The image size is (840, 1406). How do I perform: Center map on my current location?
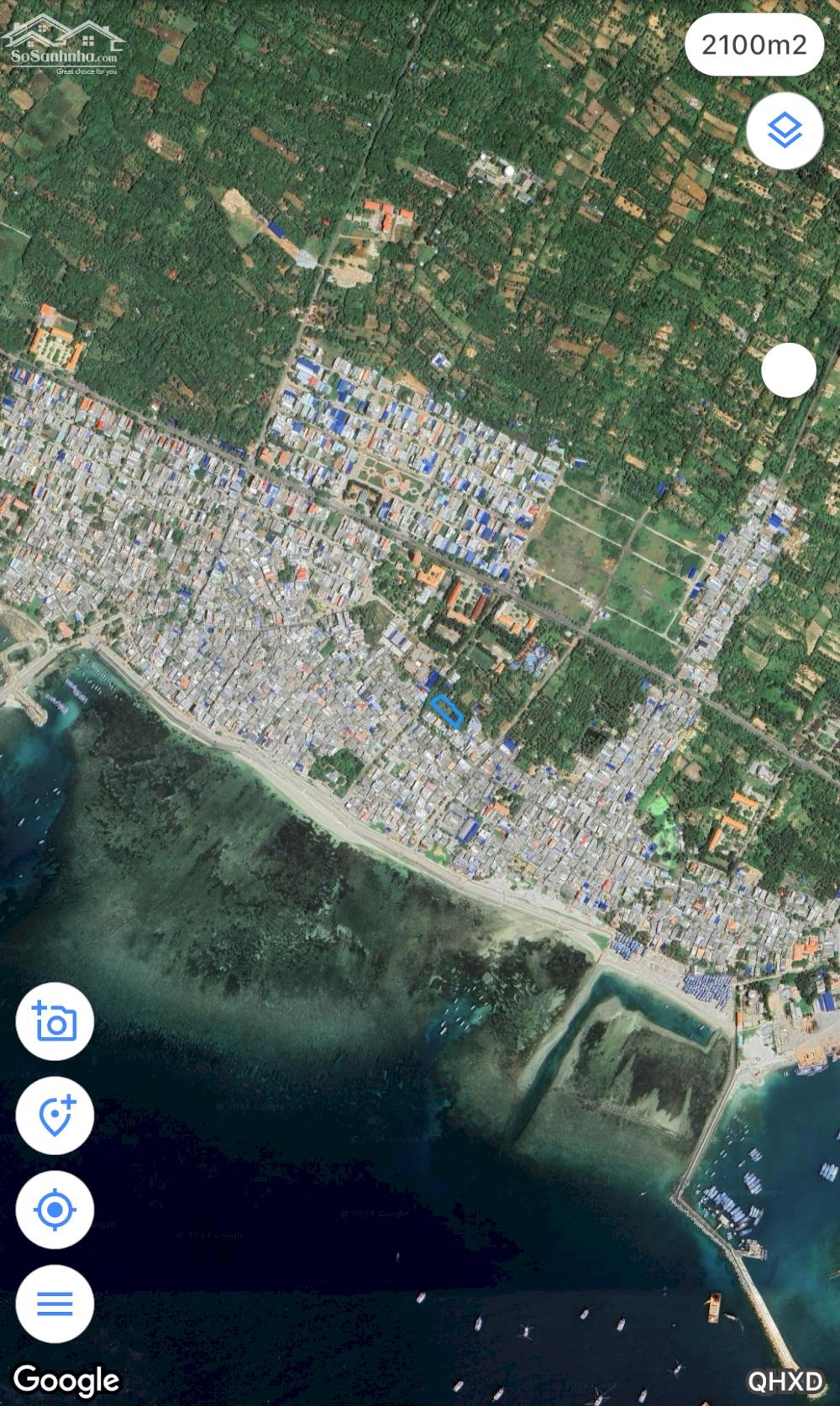click(x=55, y=1209)
